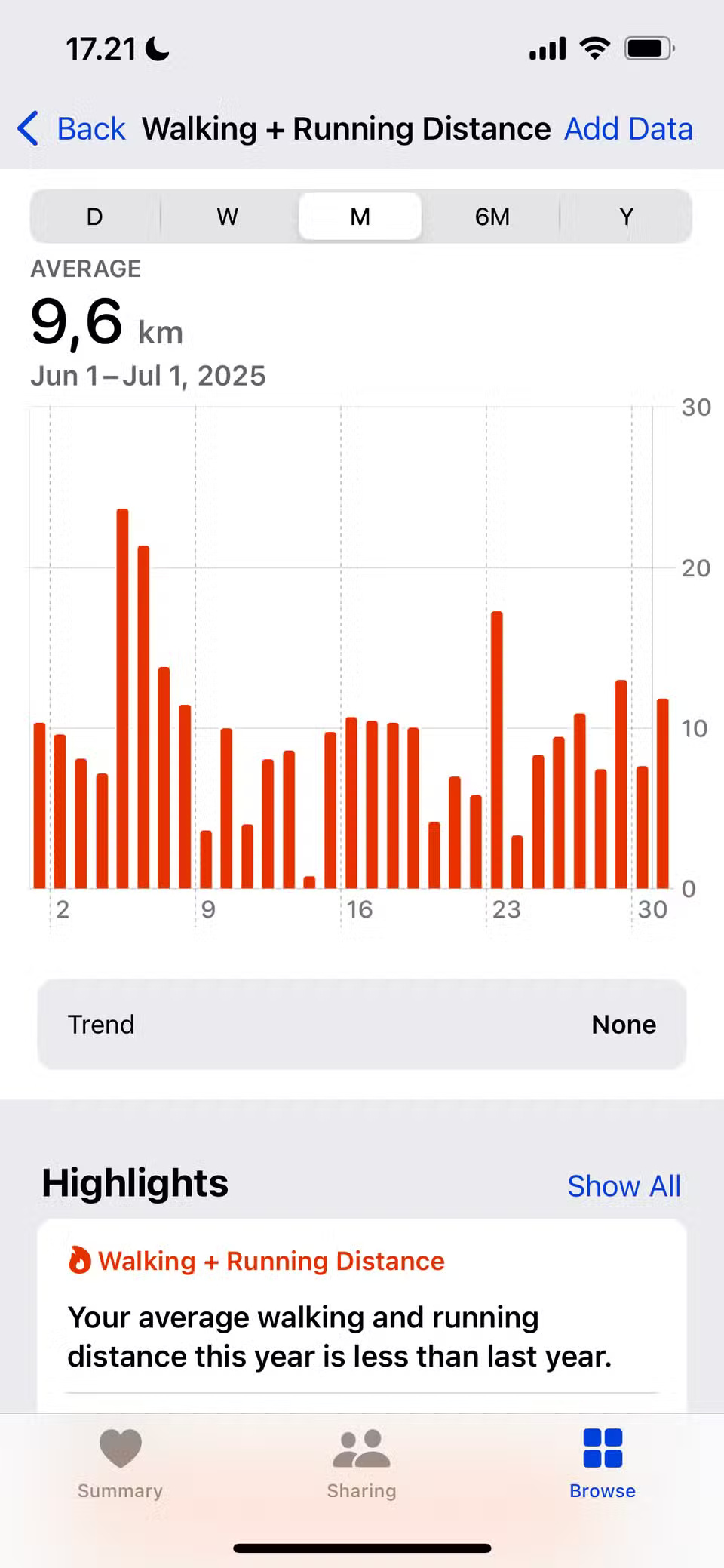Switch to the daily D view
Image resolution: width=724 pixels, height=1568 pixels.
[x=94, y=217]
